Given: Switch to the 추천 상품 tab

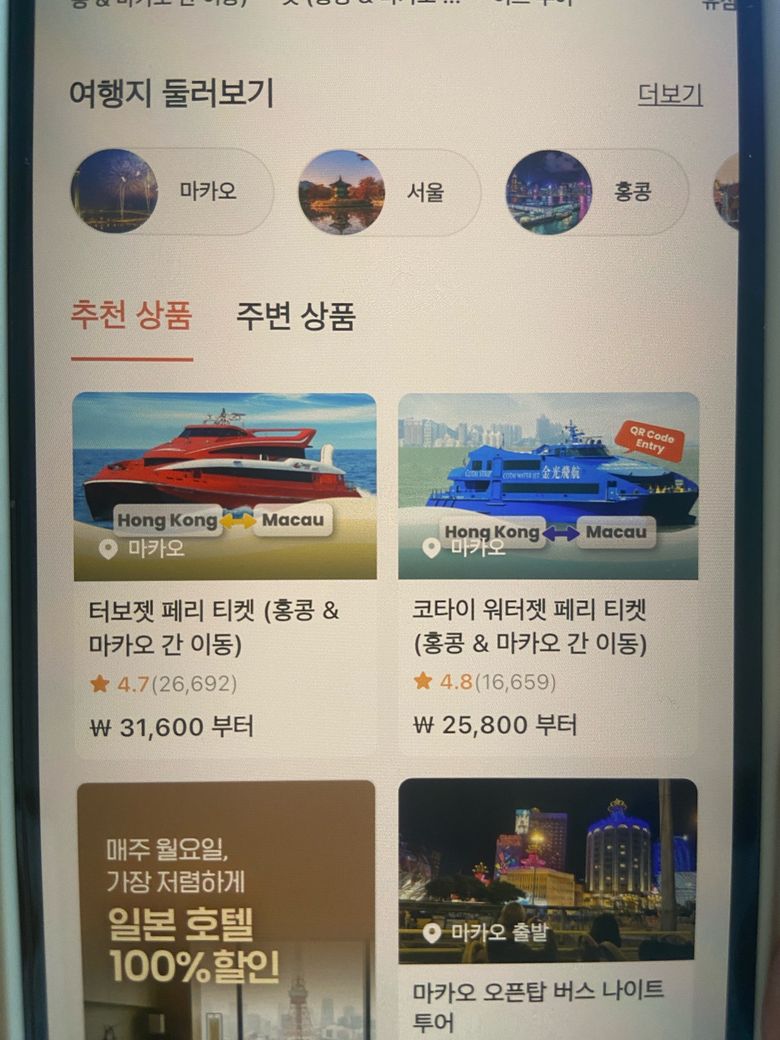Looking at the screenshot, I should click(131, 316).
